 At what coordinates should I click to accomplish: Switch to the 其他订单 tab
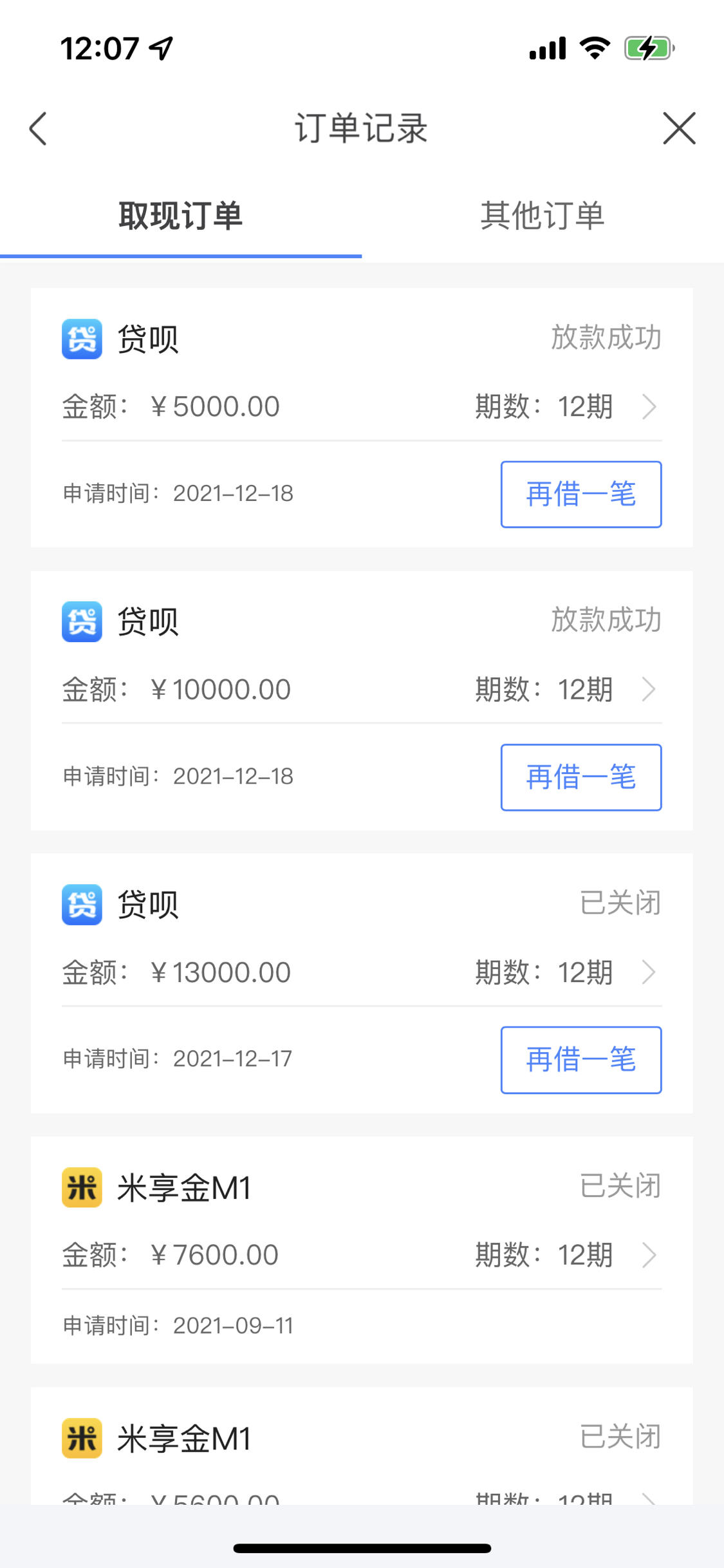click(x=543, y=216)
